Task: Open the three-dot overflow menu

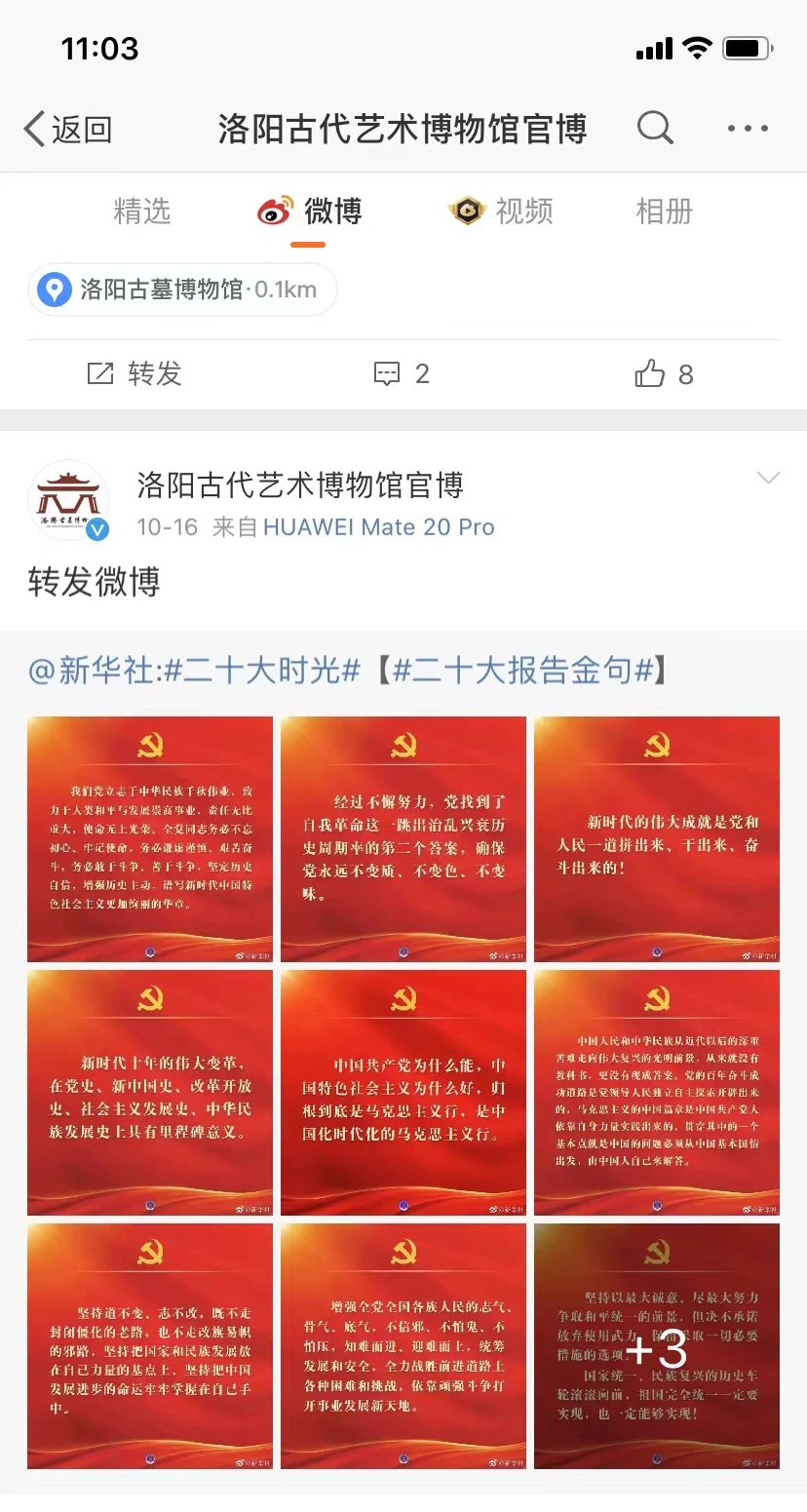Action: [x=748, y=128]
